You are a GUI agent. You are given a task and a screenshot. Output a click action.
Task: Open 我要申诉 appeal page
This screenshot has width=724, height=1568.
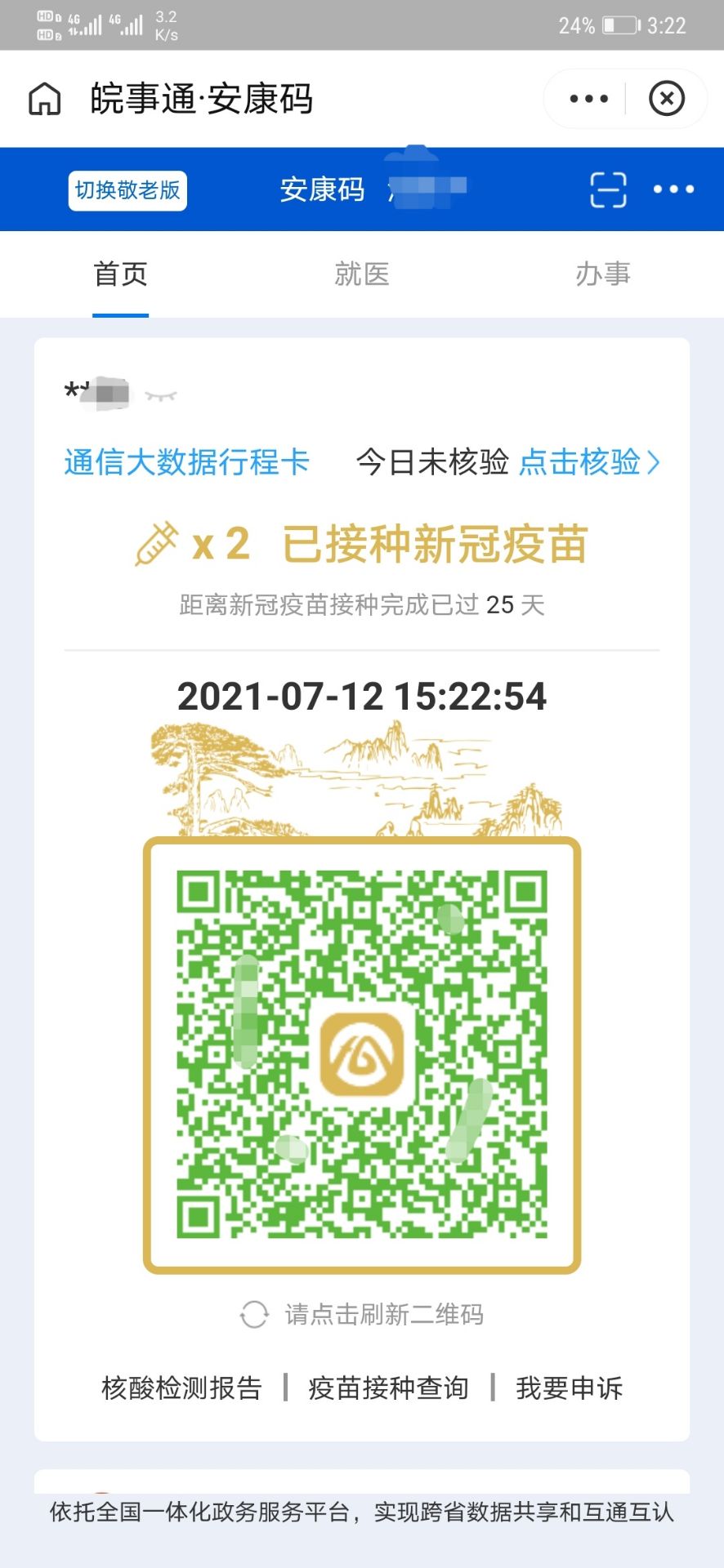pyautogui.click(x=569, y=1388)
